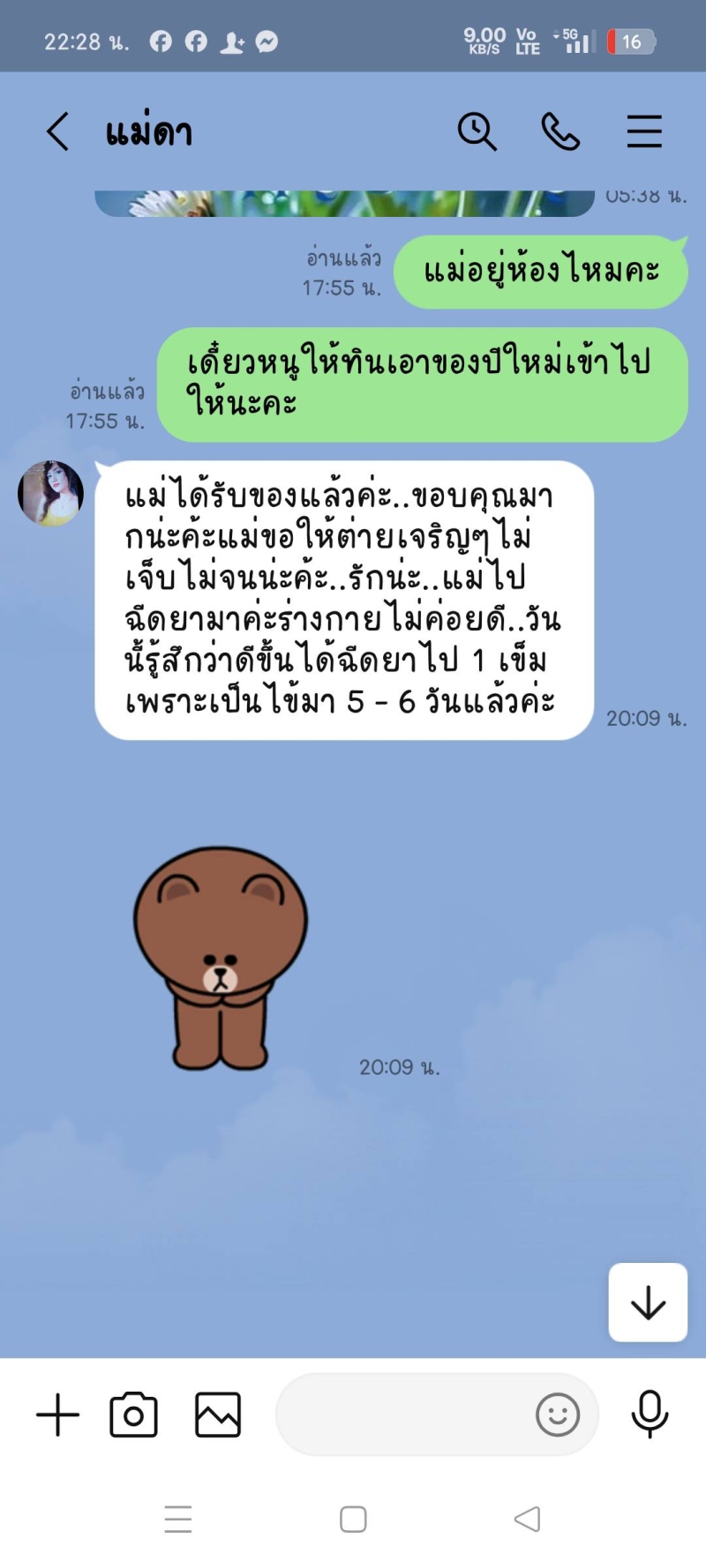Image resolution: width=706 pixels, height=1568 pixels.
Task: Jump to the latest message arrow
Action: pyautogui.click(x=648, y=1303)
